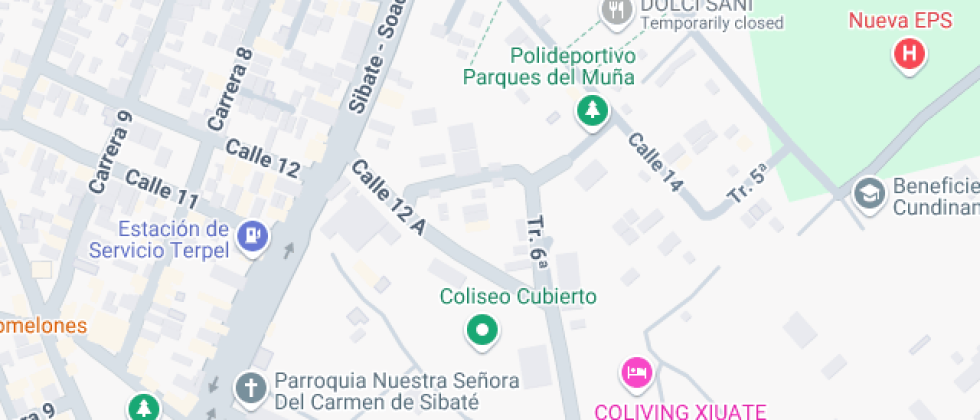The width and height of the screenshot is (980, 420).
Task: Select the Parroquia Nuestra Señora Del Carmen marker
Action: [x=251, y=386]
